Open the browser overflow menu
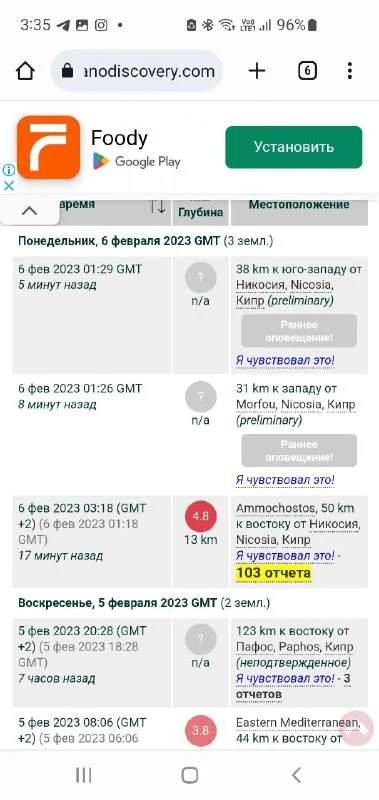Viewport: 379px width, 800px height. pyautogui.click(x=349, y=71)
